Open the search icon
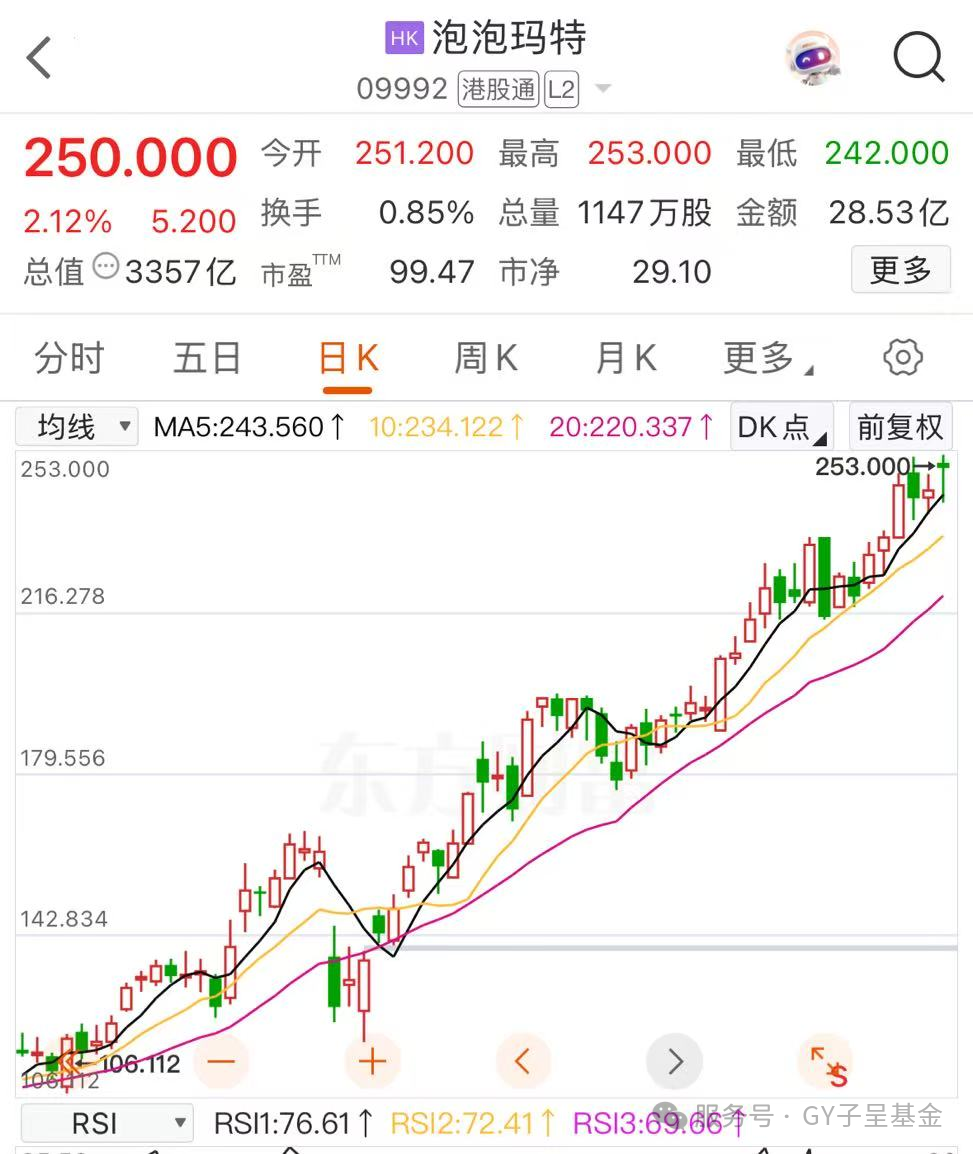This screenshot has height=1154, width=973. 918,57
